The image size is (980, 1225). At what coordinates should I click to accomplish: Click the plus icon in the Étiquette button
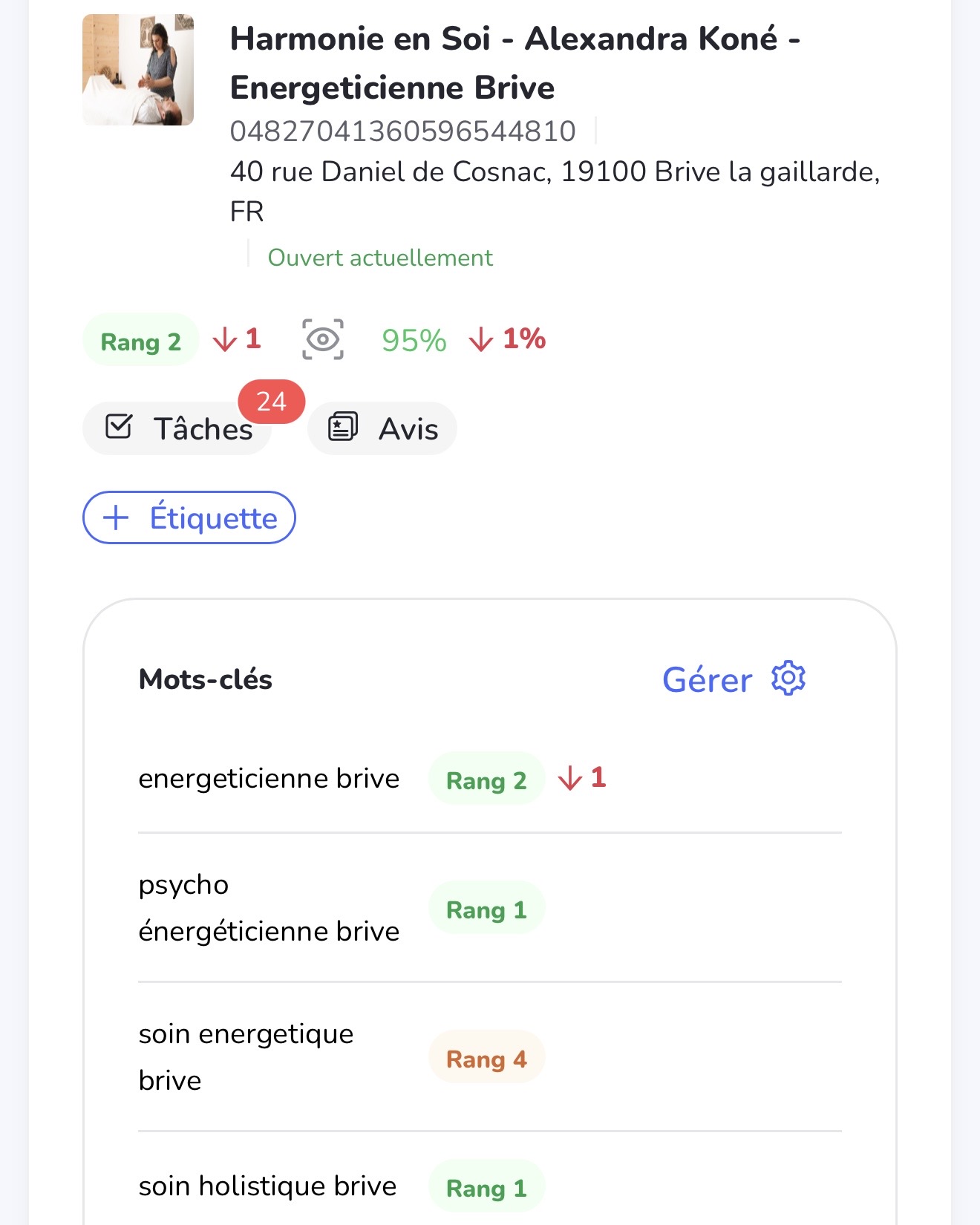(116, 517)
